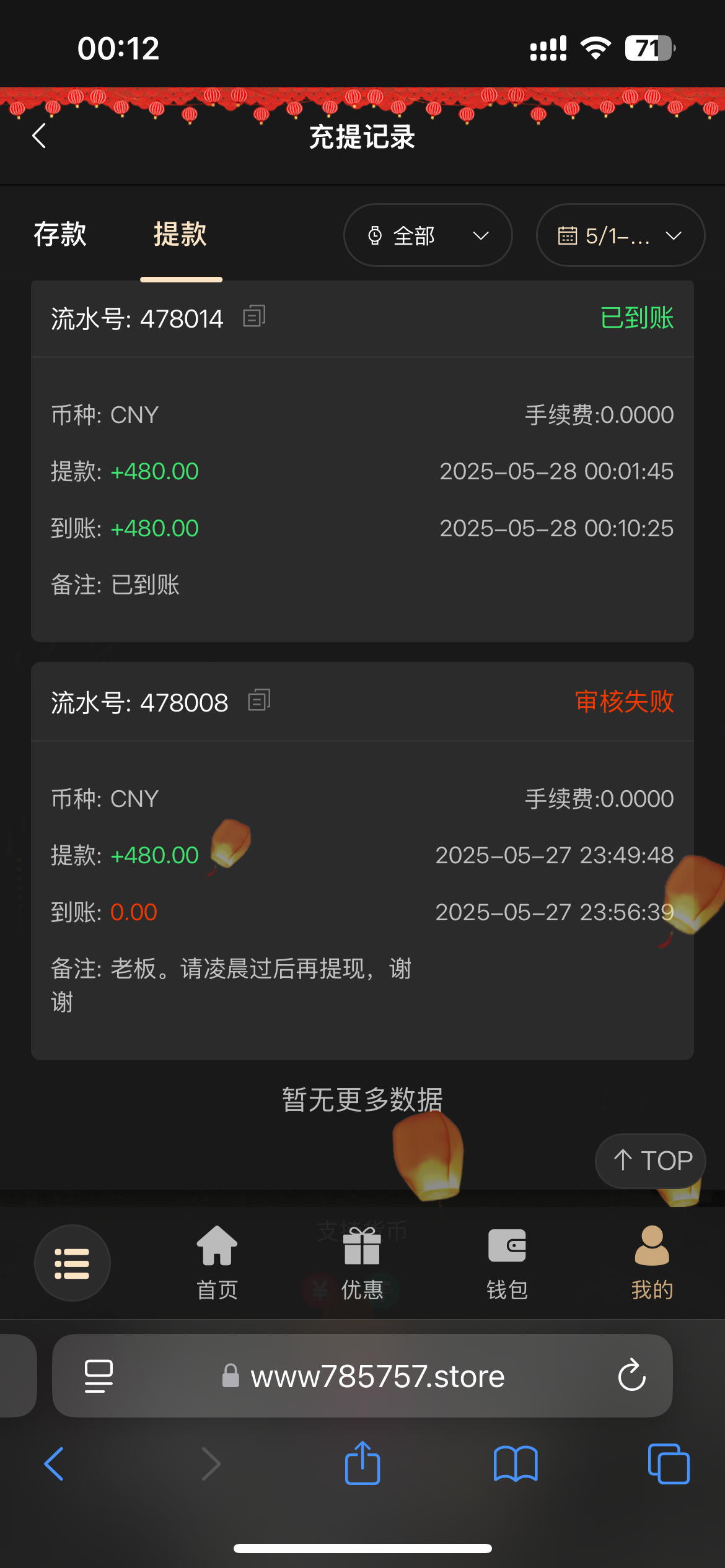Open Safari page settings menu

coord(99,1376)
